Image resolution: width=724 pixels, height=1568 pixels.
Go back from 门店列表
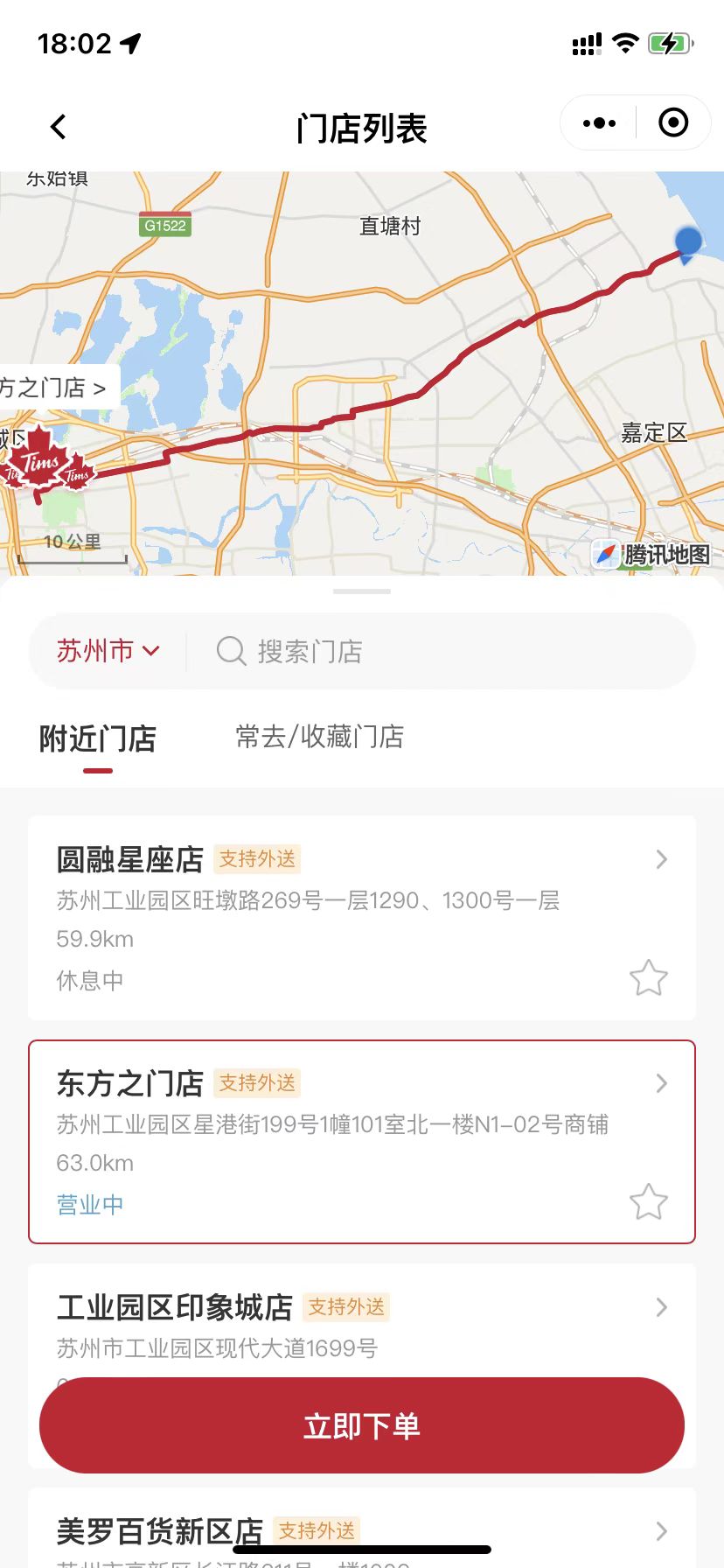[58, 128]
